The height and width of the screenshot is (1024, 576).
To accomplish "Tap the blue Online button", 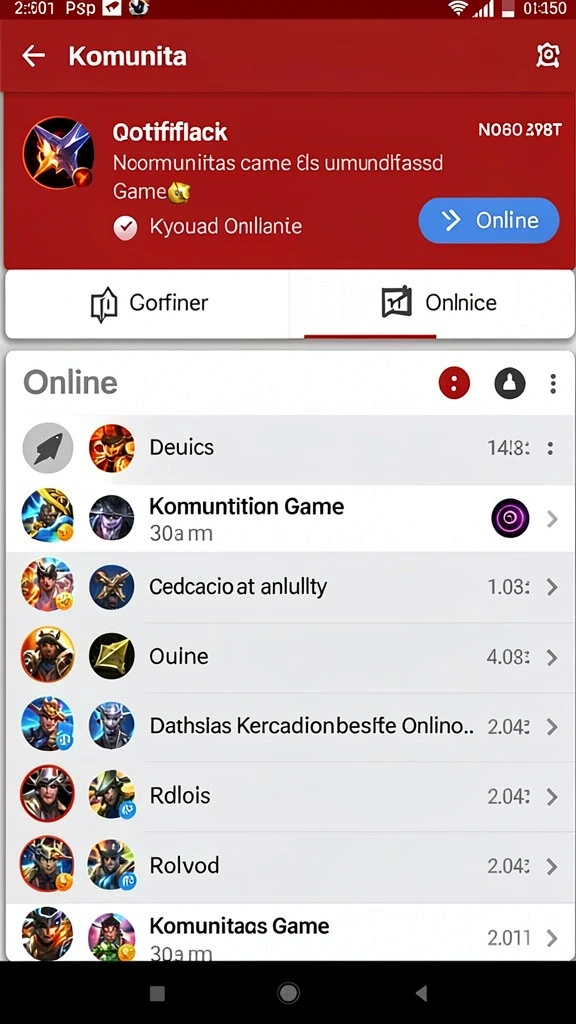I will point(488,221).
